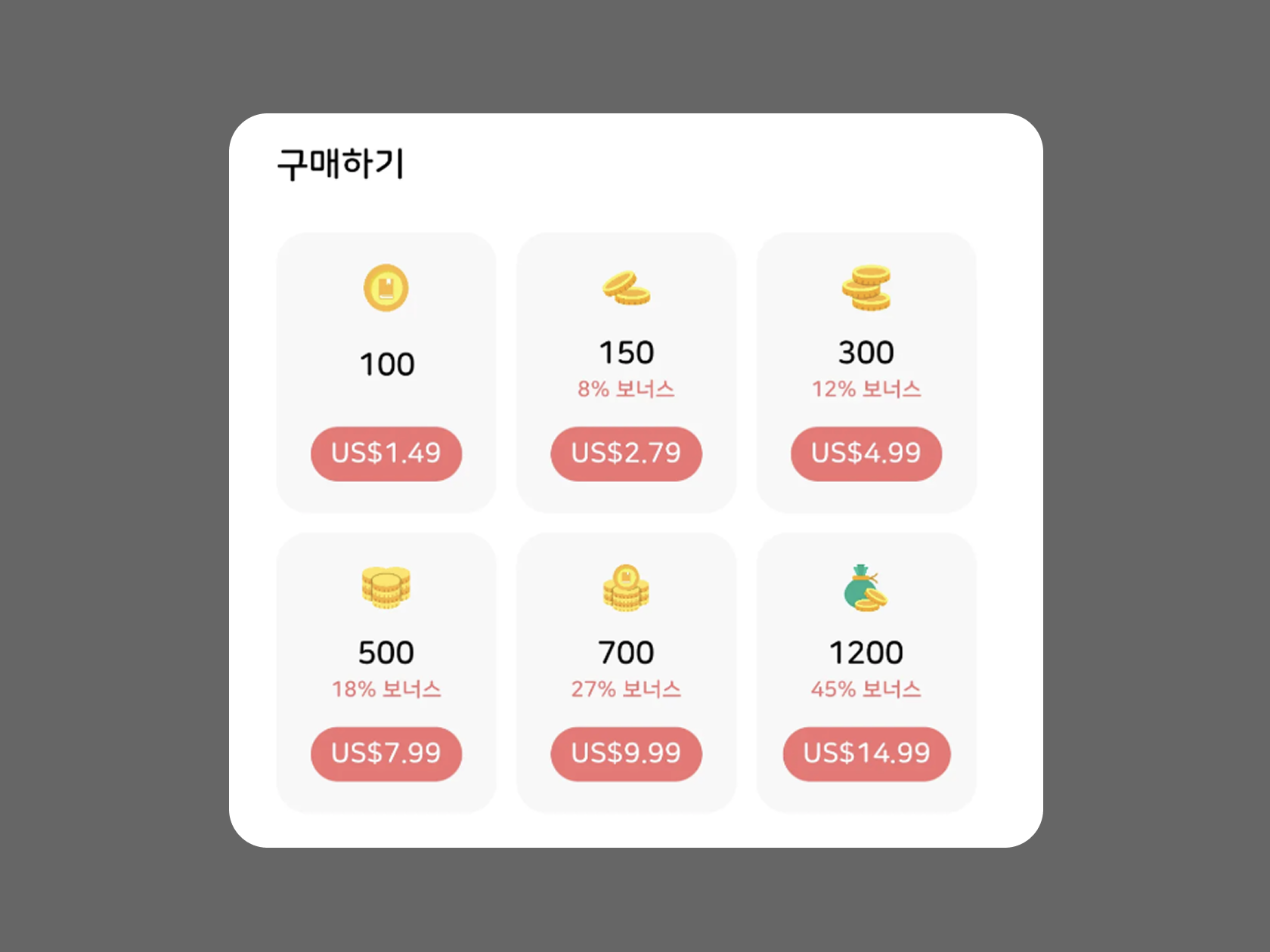Choose the US$9.99 purchase button
The width and height of the screenshot is (1270, 952).
tap(626, 753)
